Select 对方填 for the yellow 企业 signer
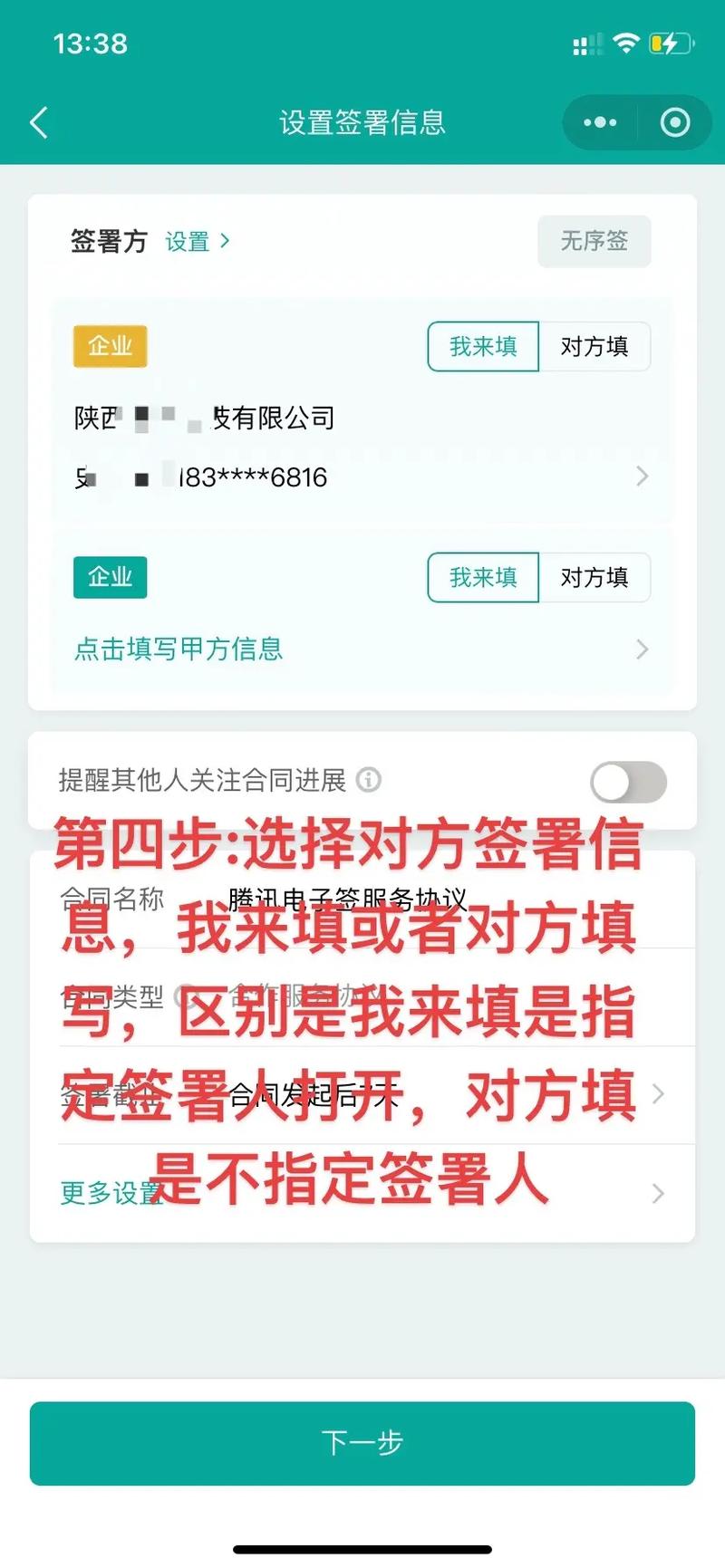 (x=594, y=346)
